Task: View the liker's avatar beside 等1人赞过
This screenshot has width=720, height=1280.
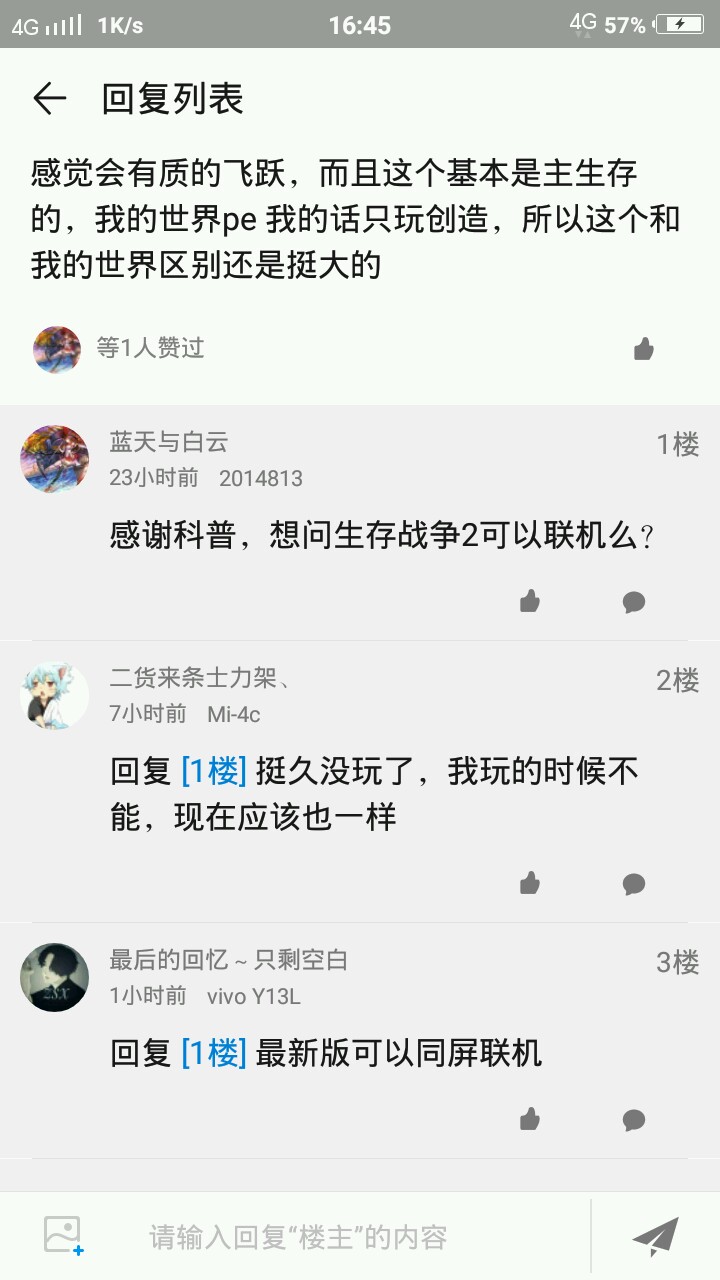Action: [x=57, y=349]
